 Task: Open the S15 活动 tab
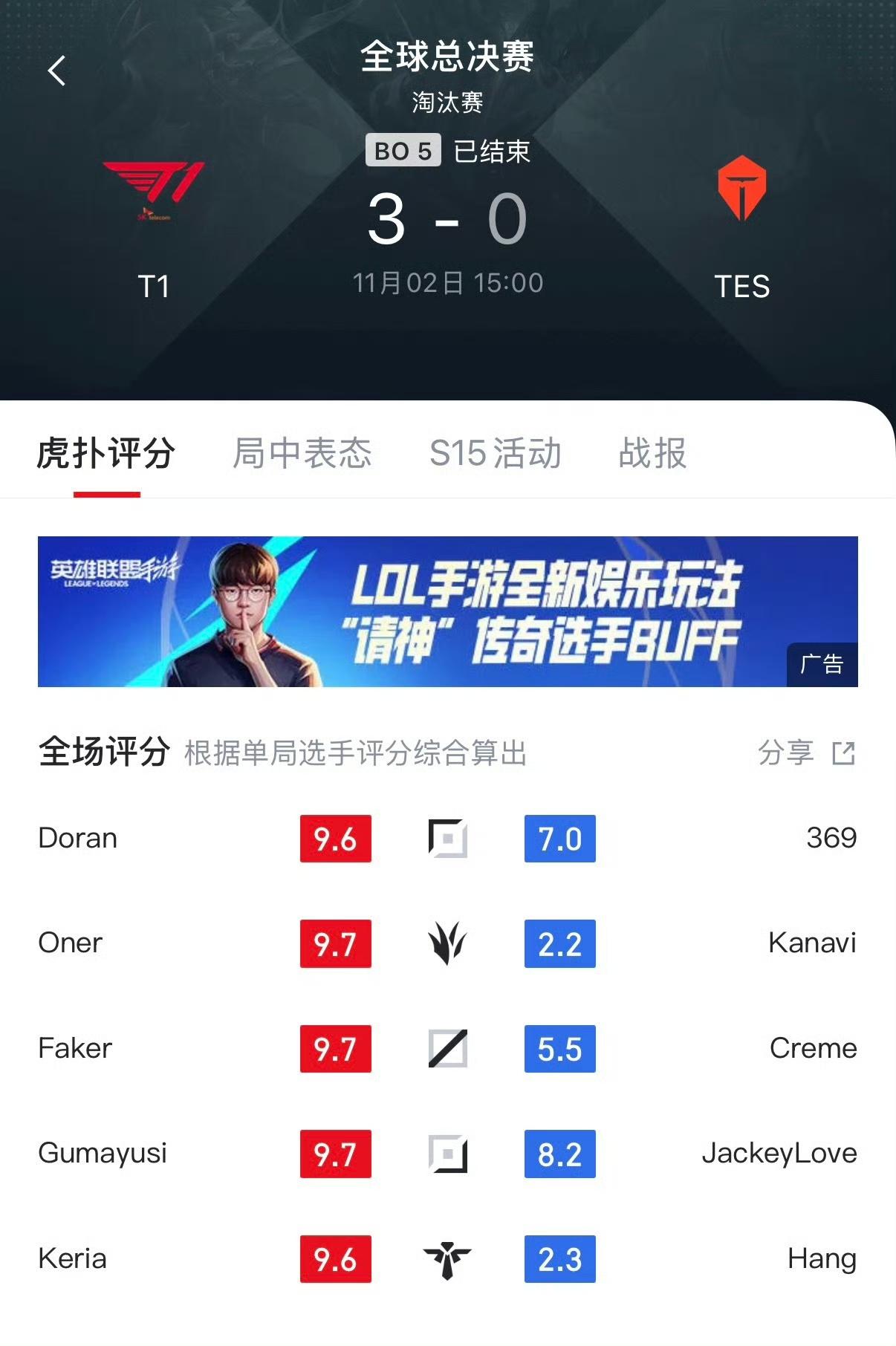pos(494,455)
